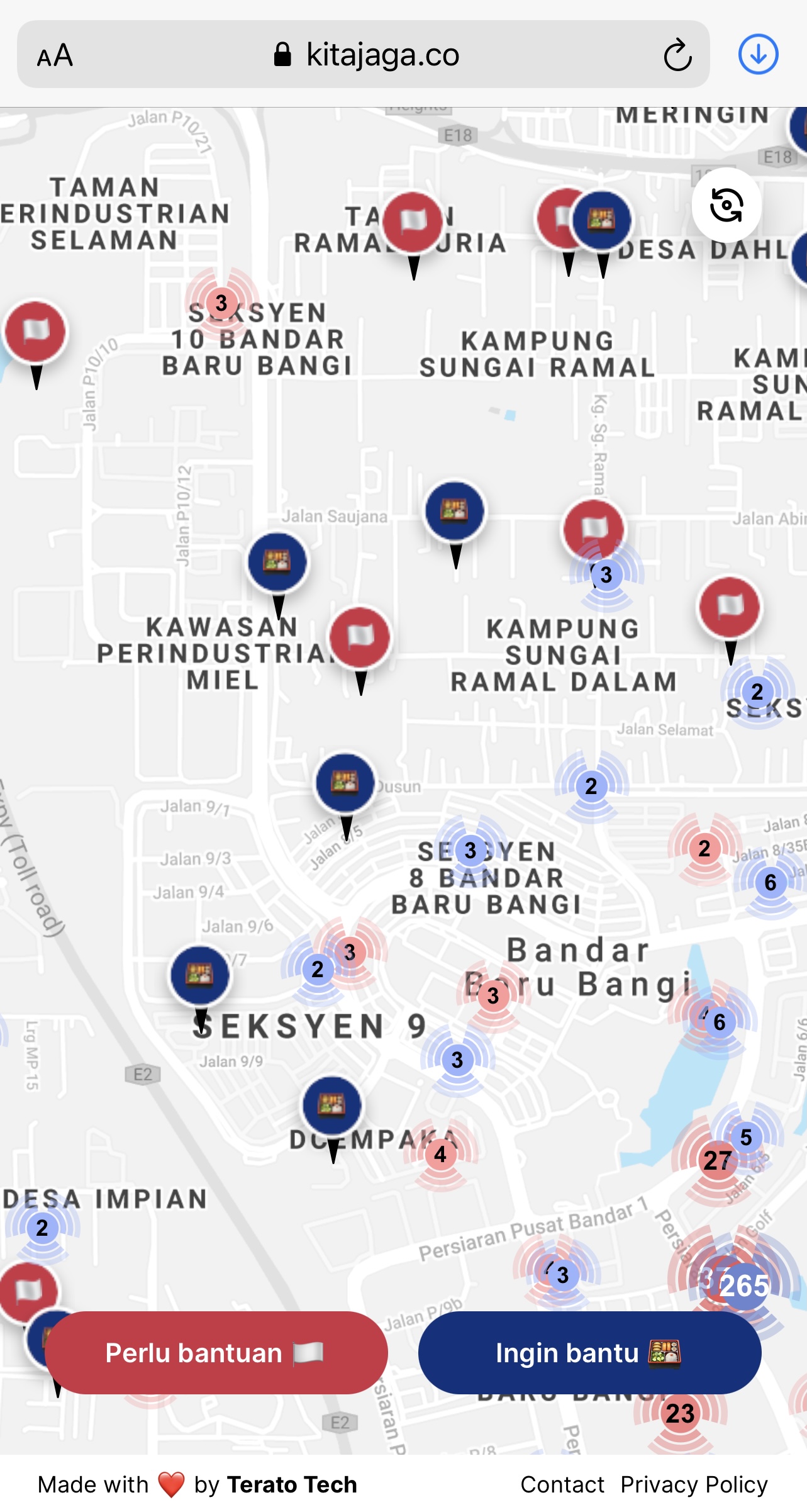
Task: Open the red cluster marker showing 4
Action: [x=440, y=1154]
